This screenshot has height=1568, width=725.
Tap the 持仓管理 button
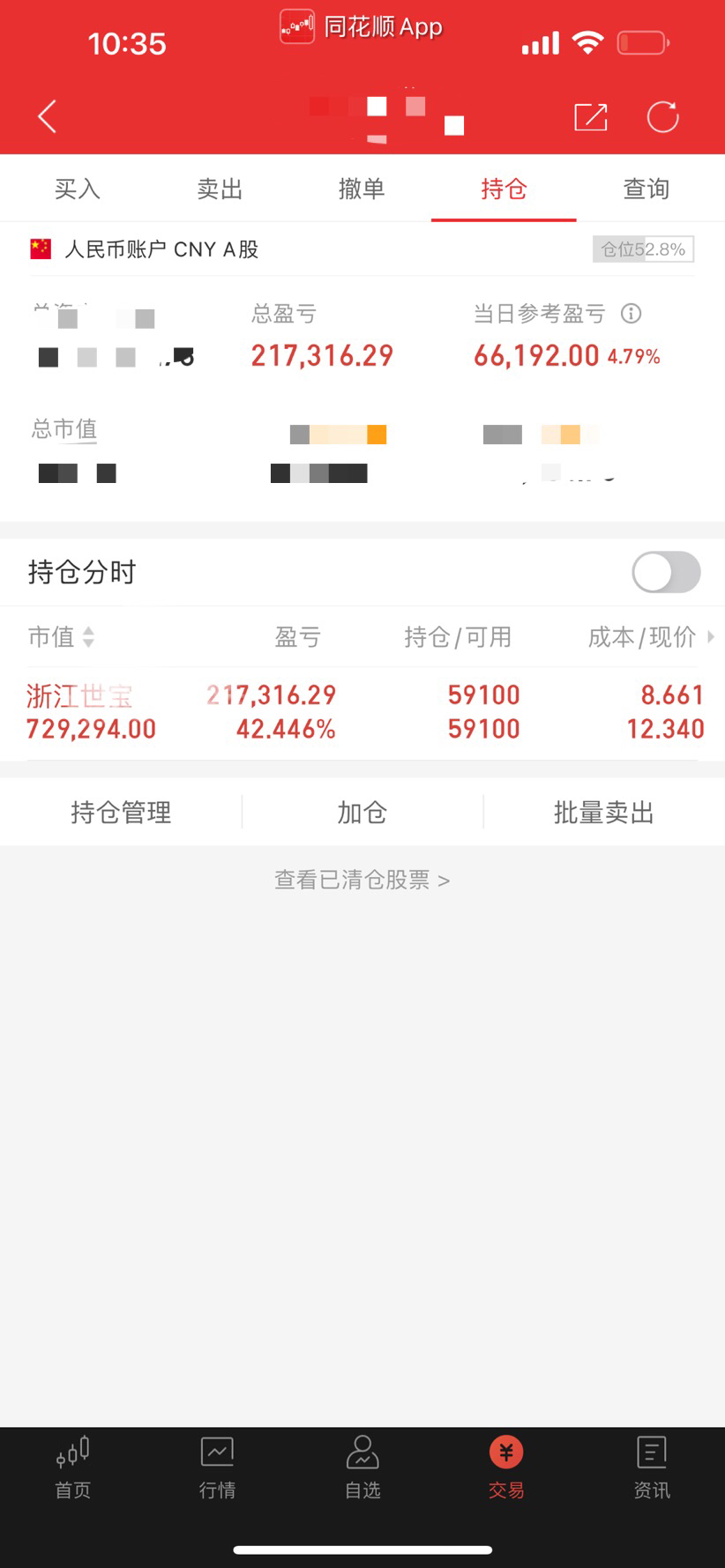121,812
